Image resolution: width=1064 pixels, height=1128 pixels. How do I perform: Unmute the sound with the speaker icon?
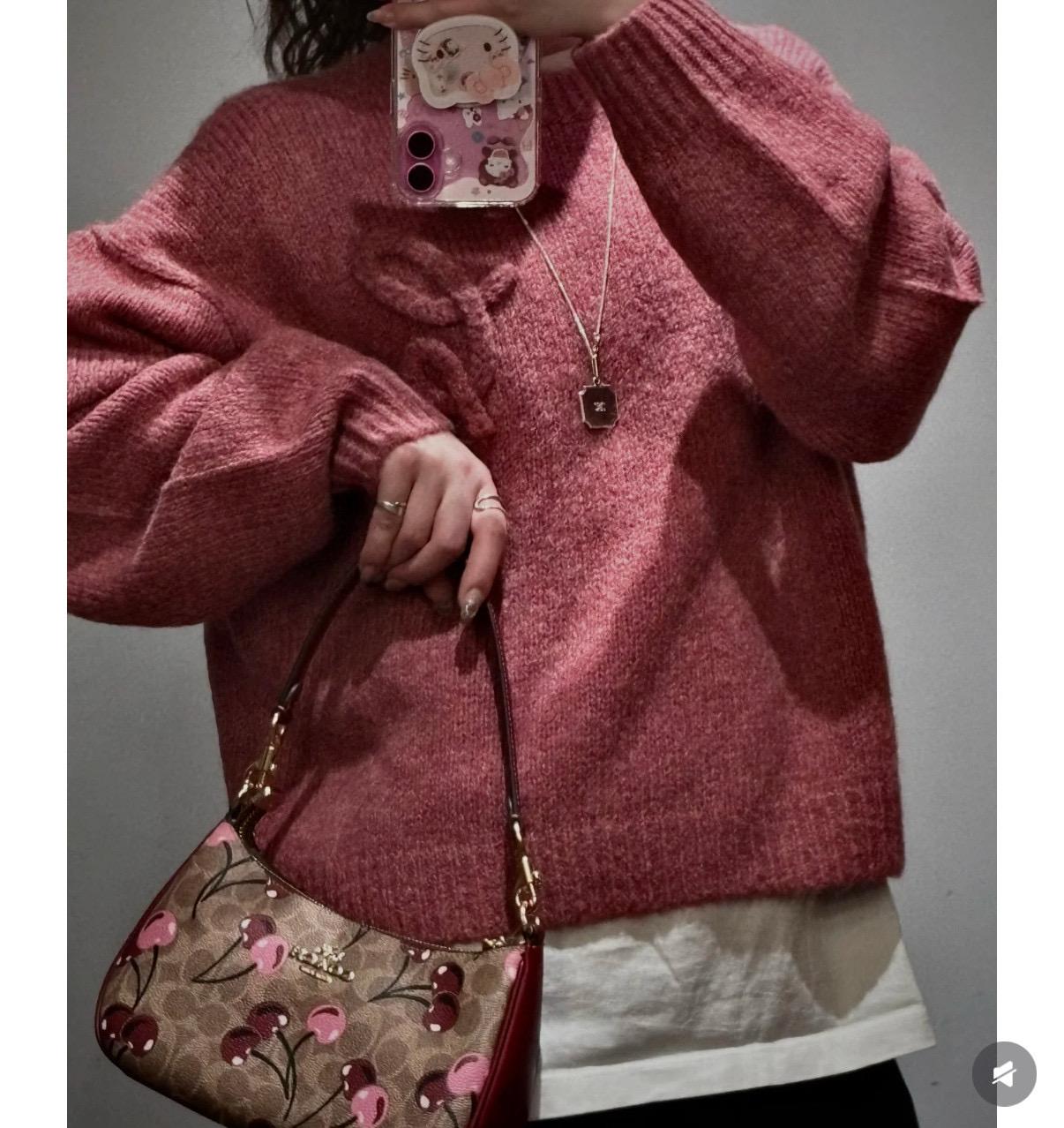pyautogui.click(x=1004, y=1073)
